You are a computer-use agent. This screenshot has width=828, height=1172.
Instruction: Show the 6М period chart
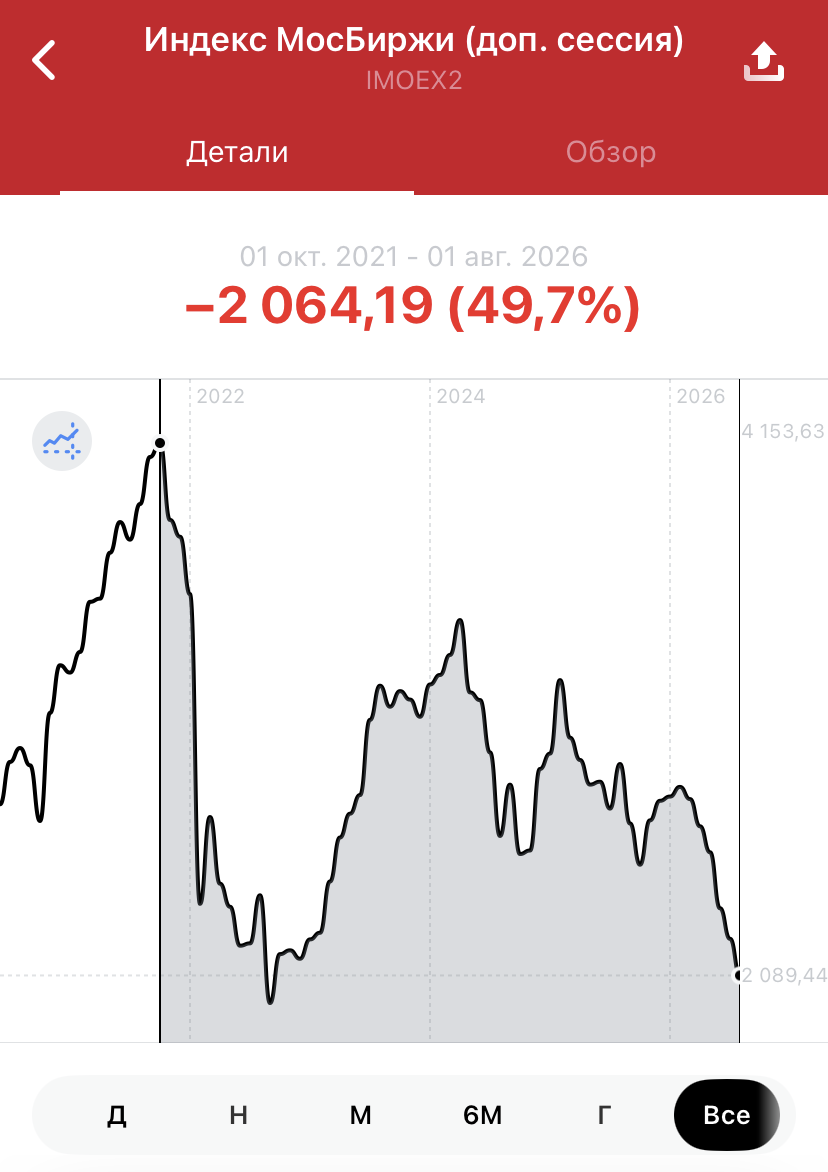point(483,1115)
